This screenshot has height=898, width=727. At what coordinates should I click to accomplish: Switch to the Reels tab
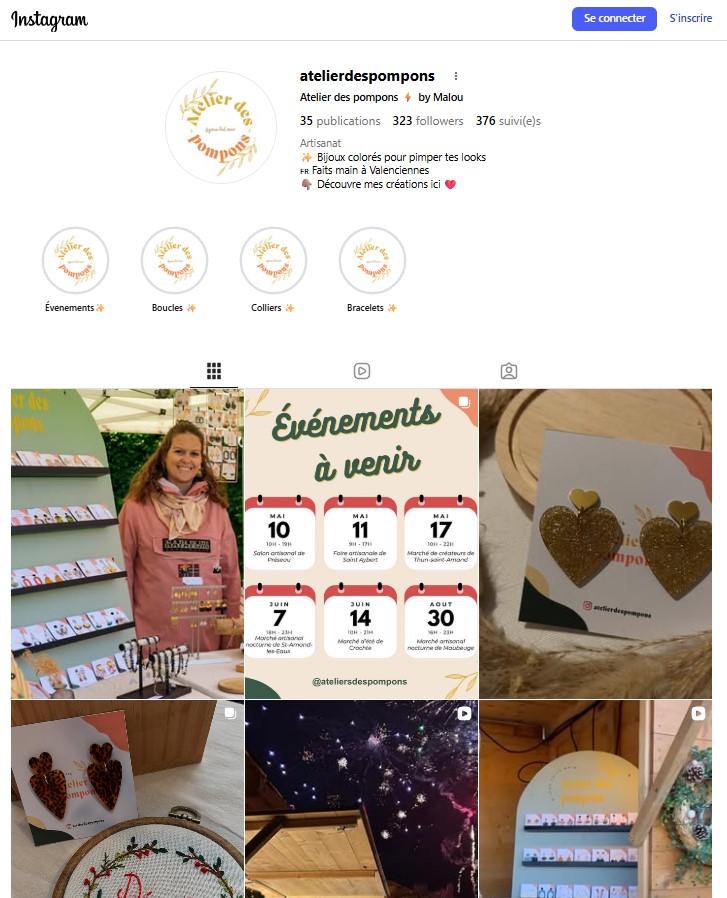click(362, 371)
